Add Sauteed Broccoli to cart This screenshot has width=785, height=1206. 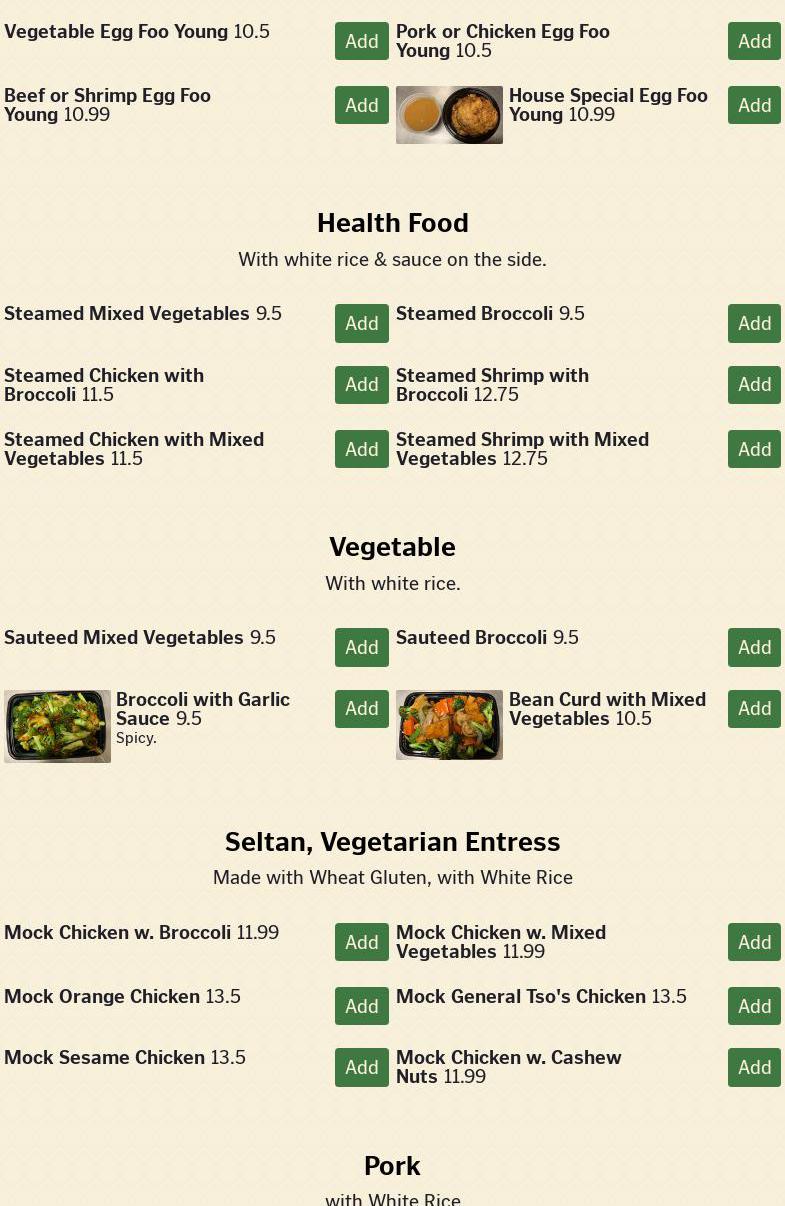[754, 647]
